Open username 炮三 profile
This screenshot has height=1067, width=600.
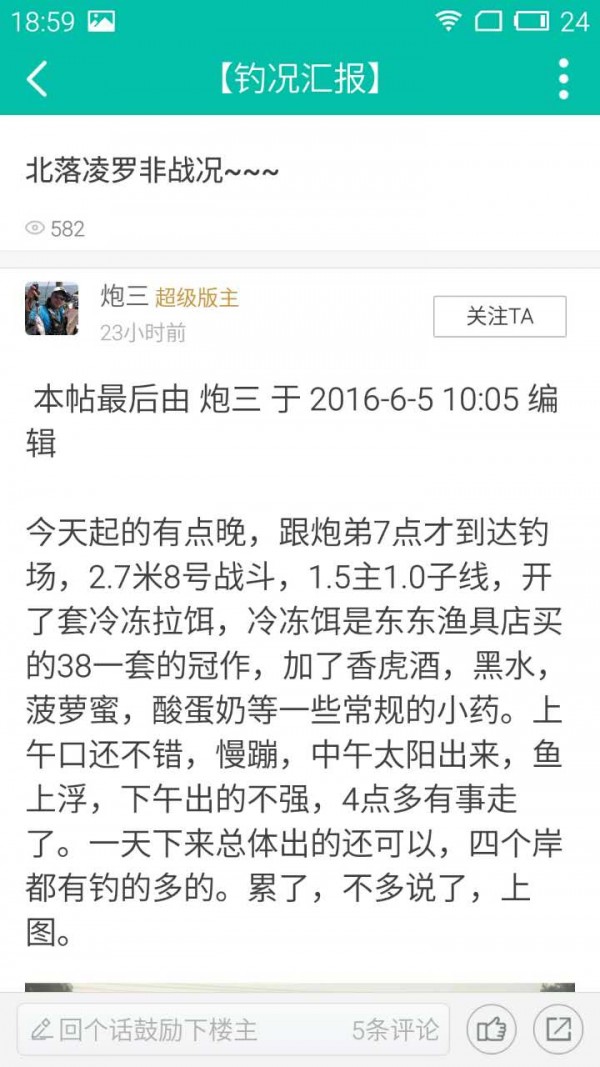(123, 296)
